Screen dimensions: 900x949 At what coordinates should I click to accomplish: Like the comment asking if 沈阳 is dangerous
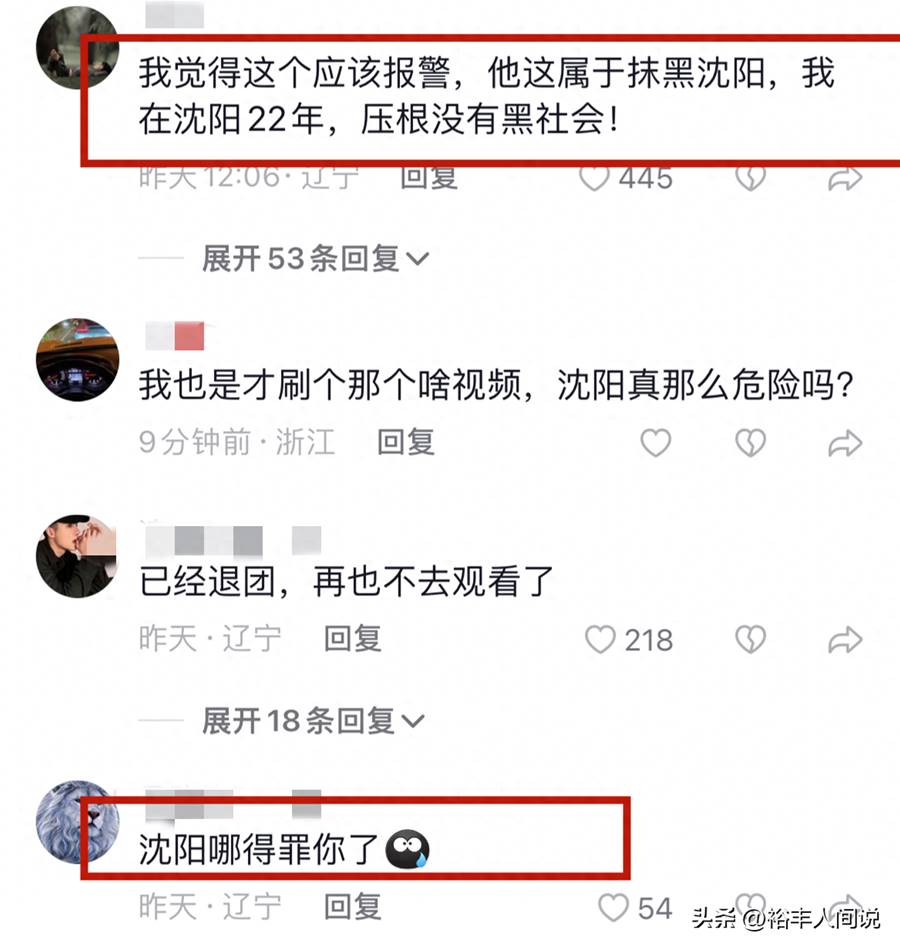656,442
